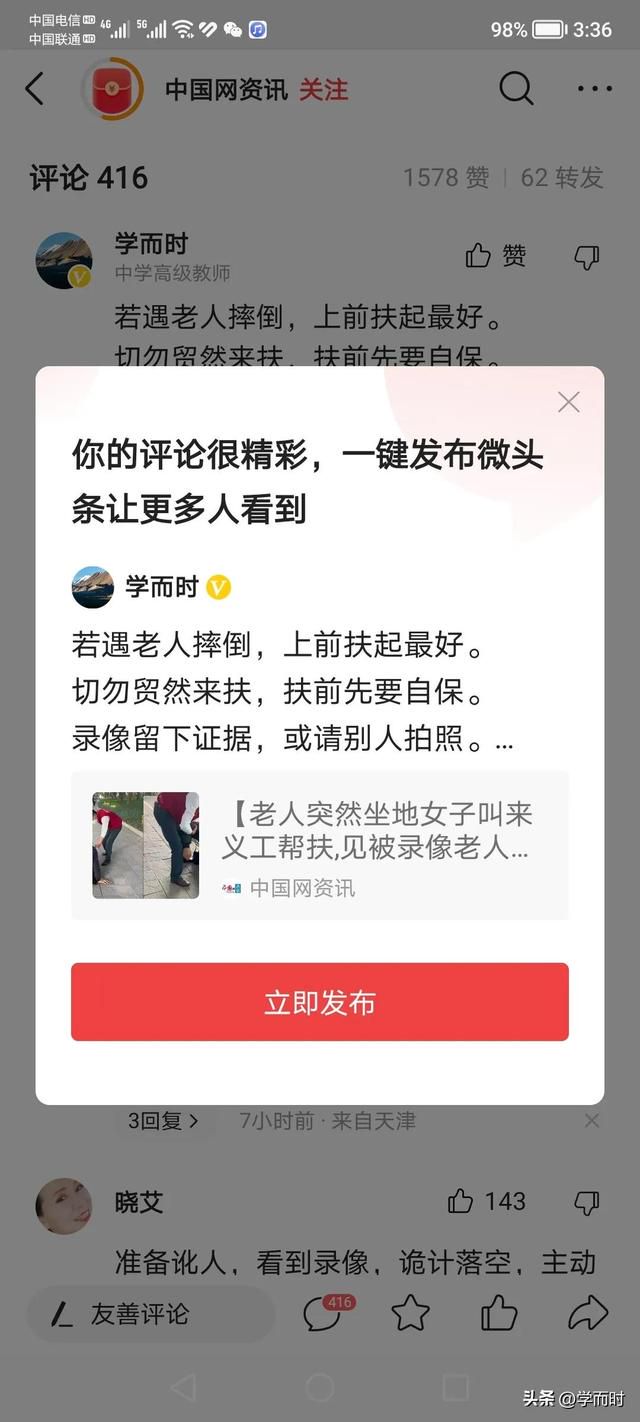Favorite this article with the star icon
This screenshot has width=640, height=1422.
[410, 1313]
